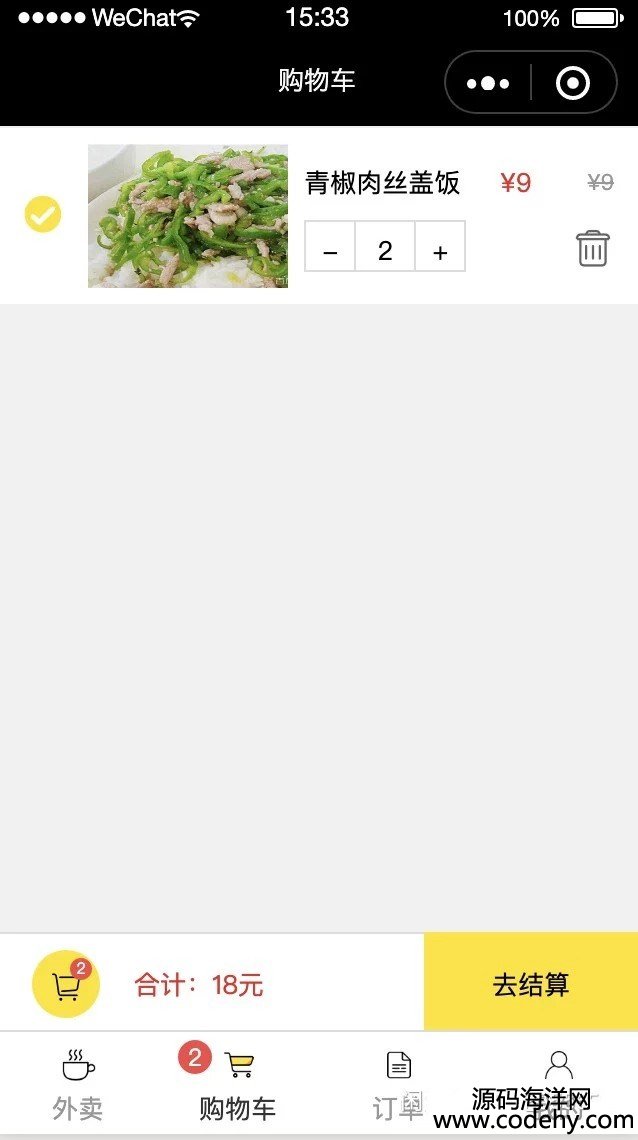Select the 购物车 tab
Image resolution: width=638 pixels, height=1140 pixels.
pyautogui.click(x=238, y=1085)
